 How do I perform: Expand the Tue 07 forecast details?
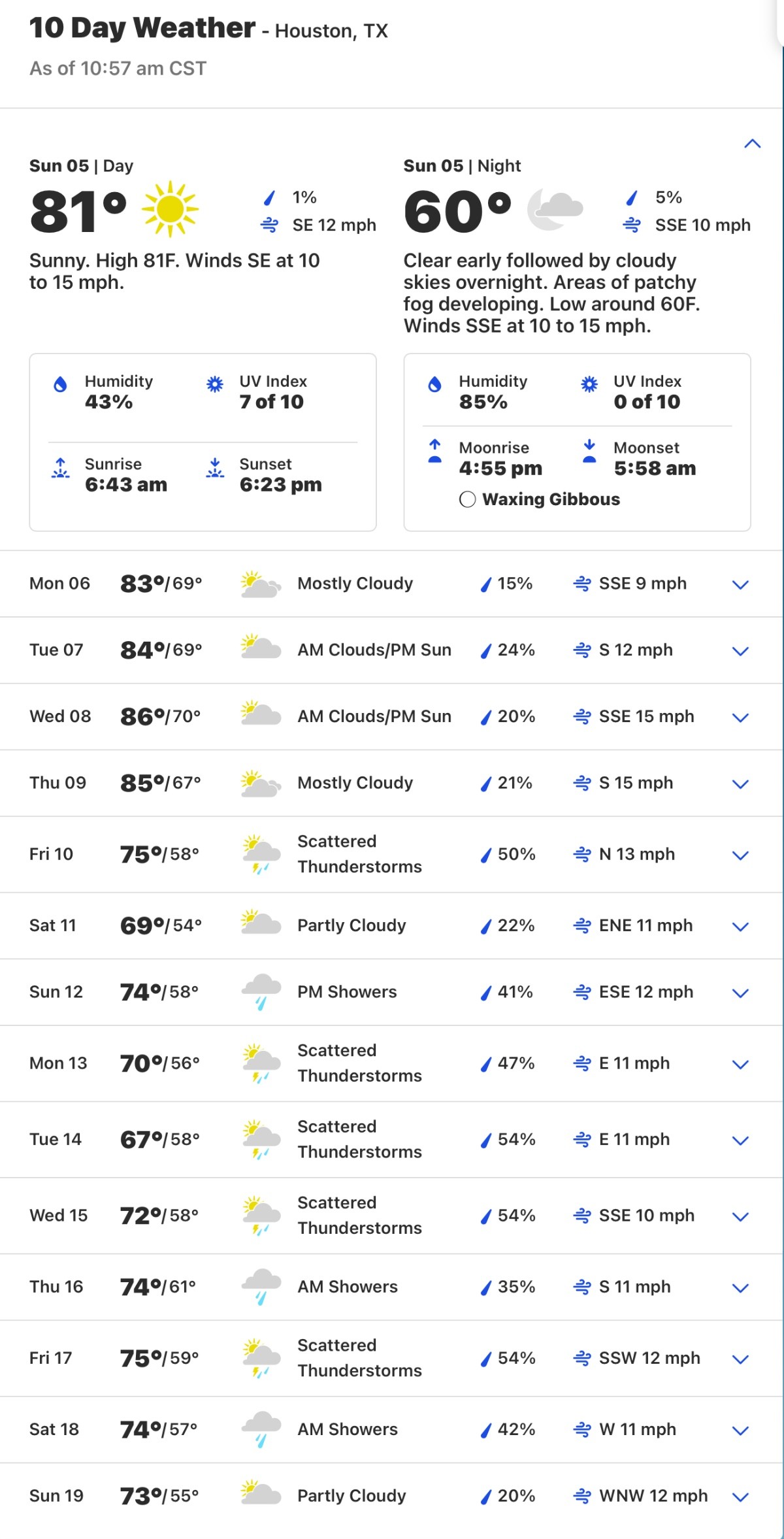pyautogui.click(x=740, y=651)
